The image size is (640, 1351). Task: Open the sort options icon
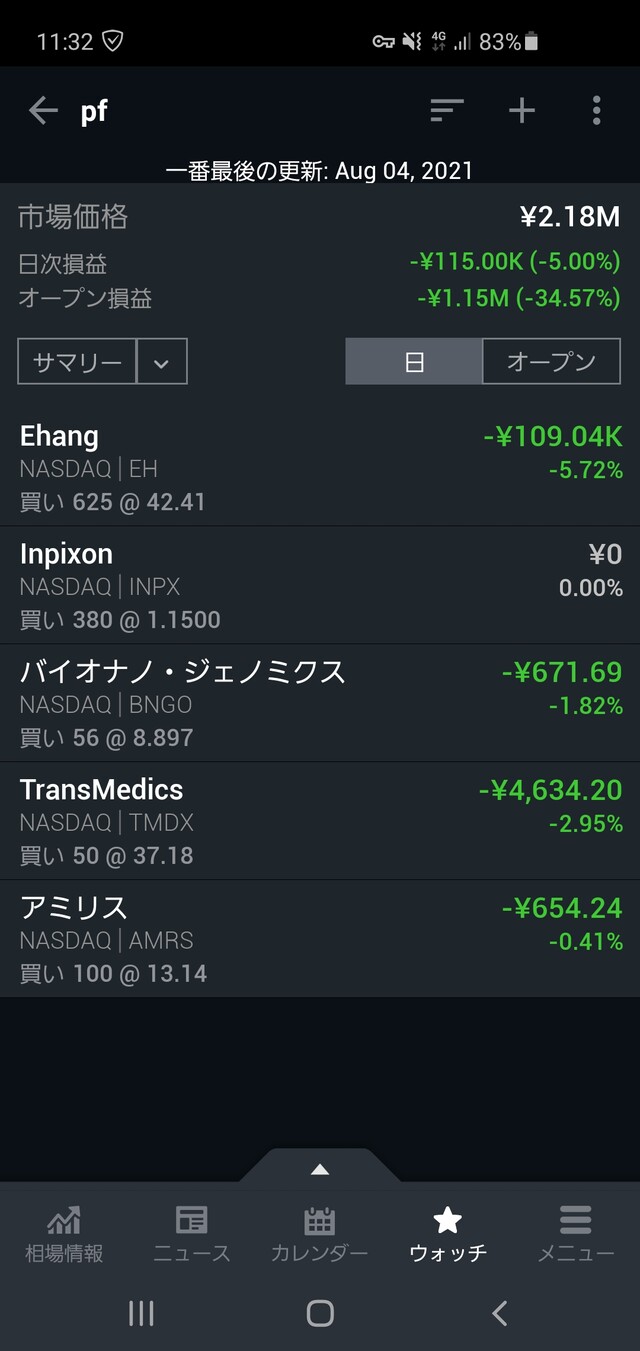tap(447, 111)
